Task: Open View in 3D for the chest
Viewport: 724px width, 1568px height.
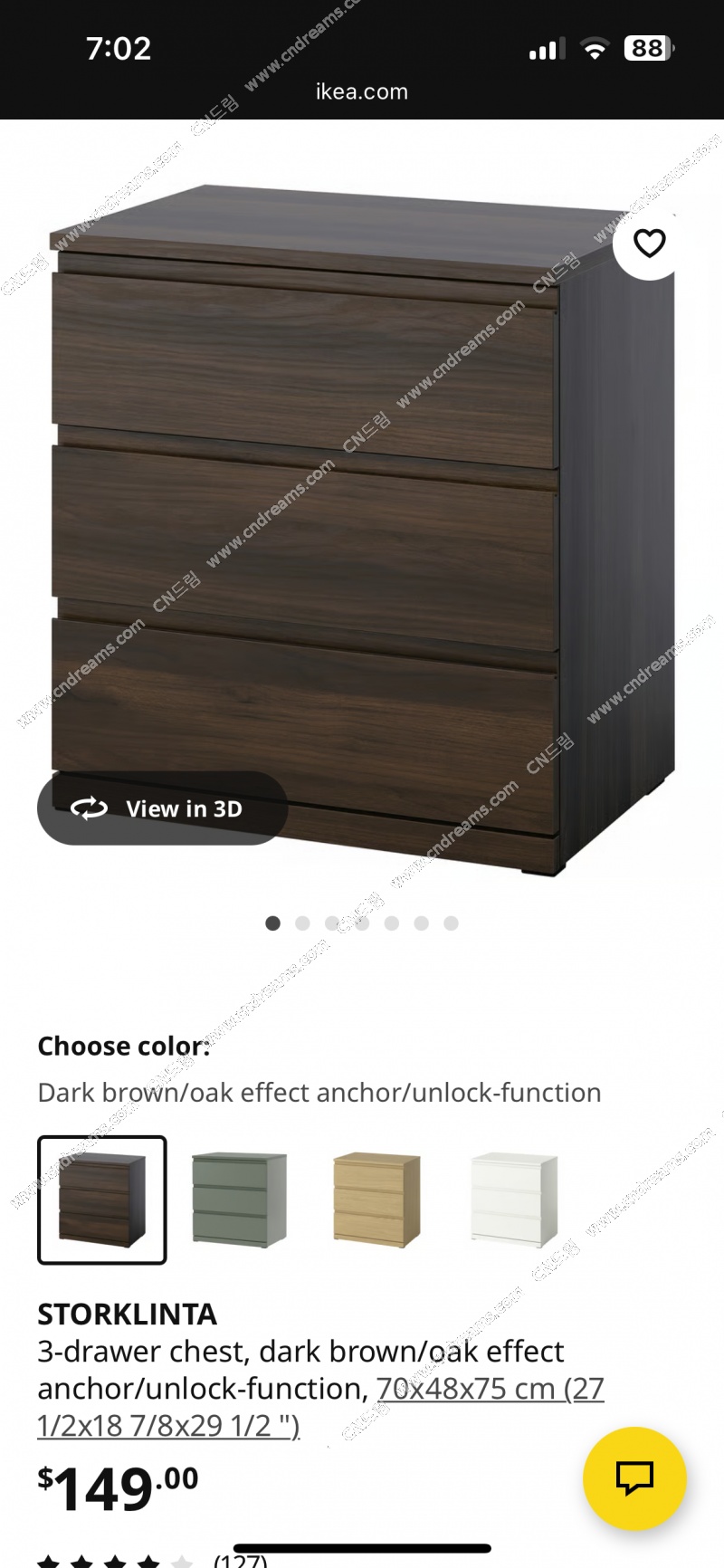Action: (x=163, y=808)
